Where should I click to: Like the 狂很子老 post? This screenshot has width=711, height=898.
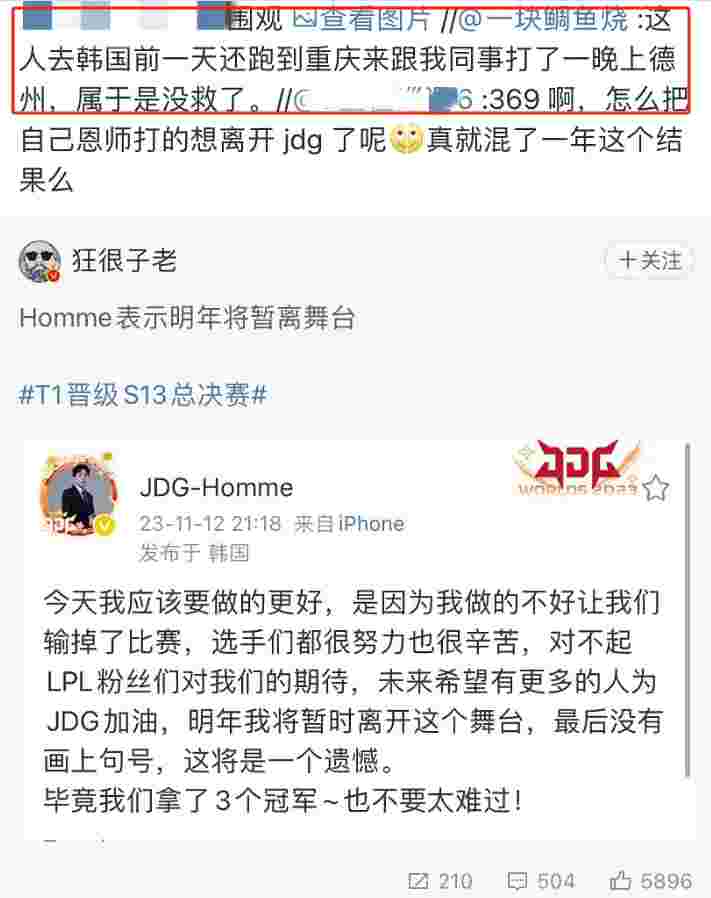(x=650, y=881)
